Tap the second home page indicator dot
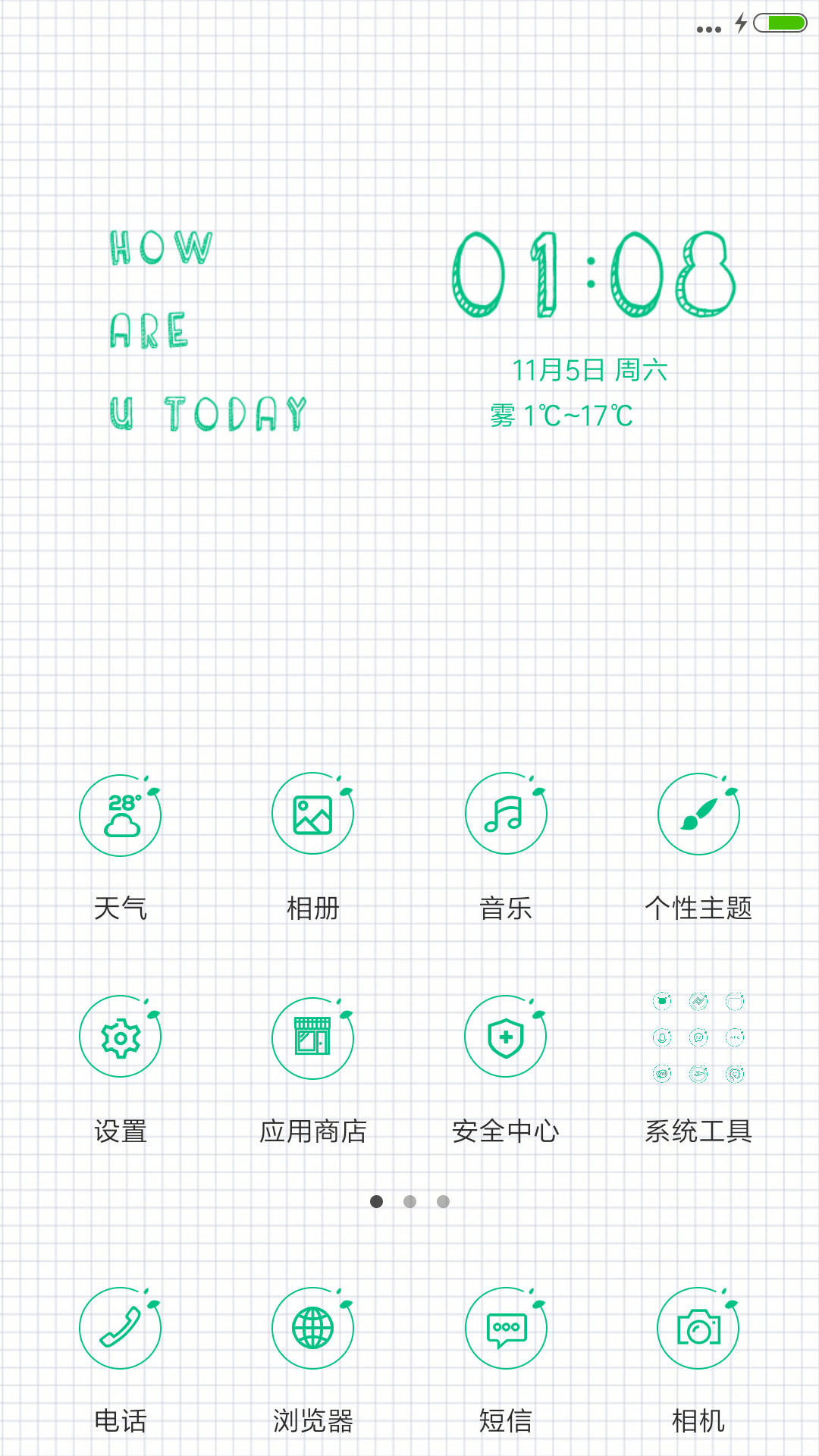 pos(410,1201)
